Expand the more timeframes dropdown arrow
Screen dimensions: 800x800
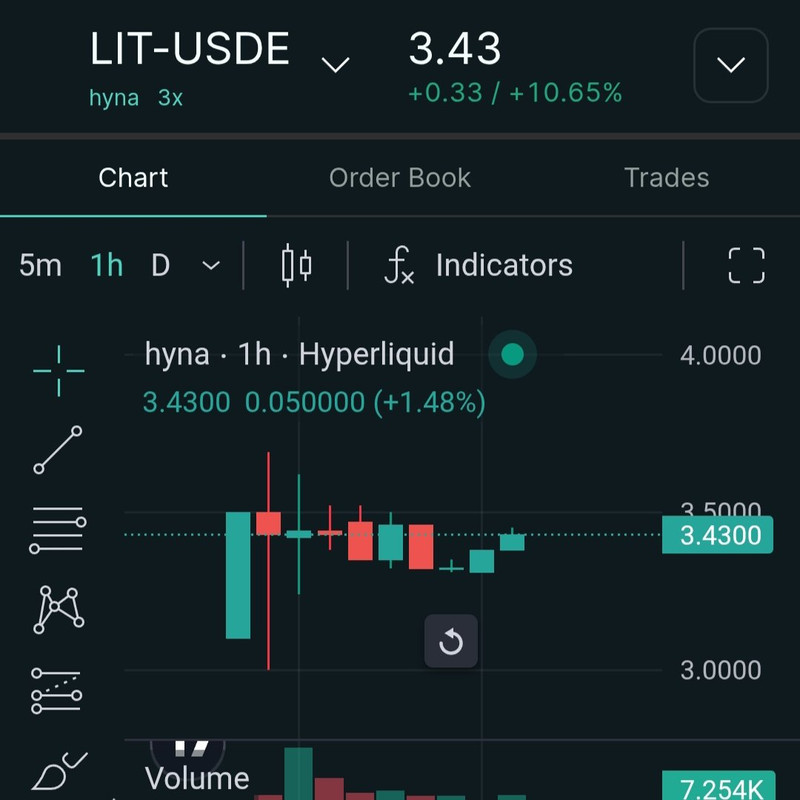click(x=210, y=266)
